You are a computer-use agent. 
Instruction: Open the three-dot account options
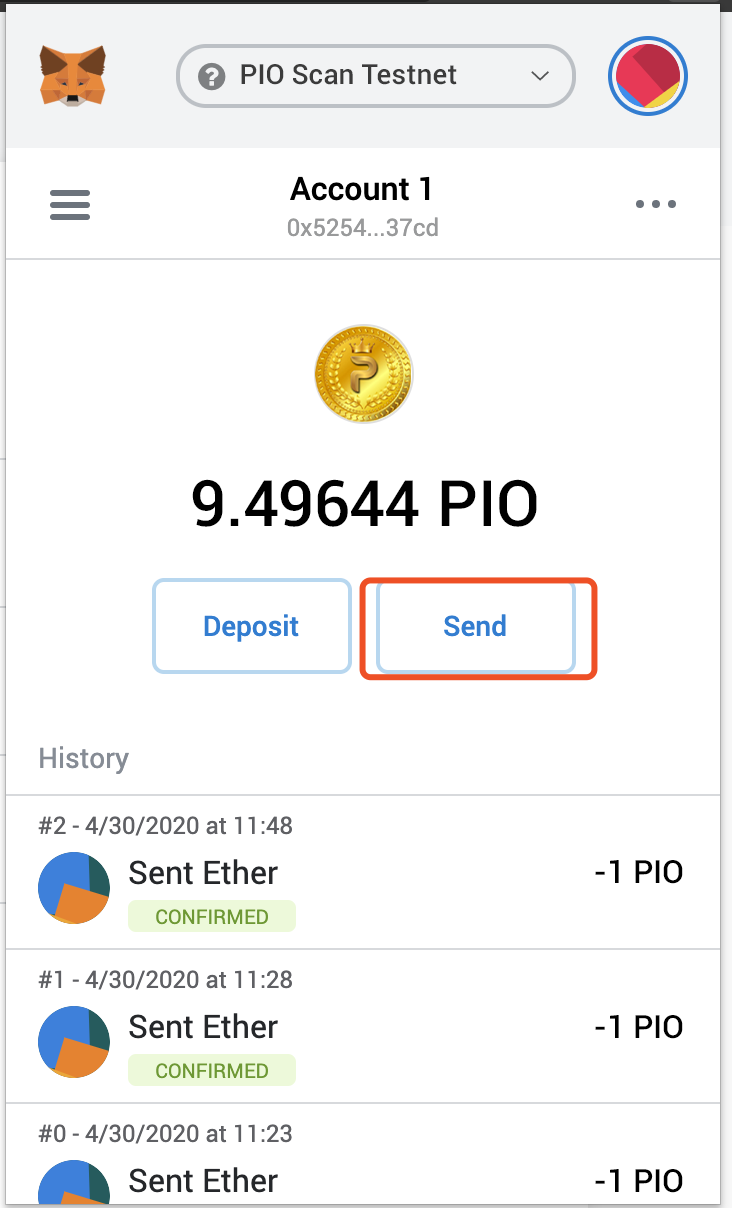point(656,205)
